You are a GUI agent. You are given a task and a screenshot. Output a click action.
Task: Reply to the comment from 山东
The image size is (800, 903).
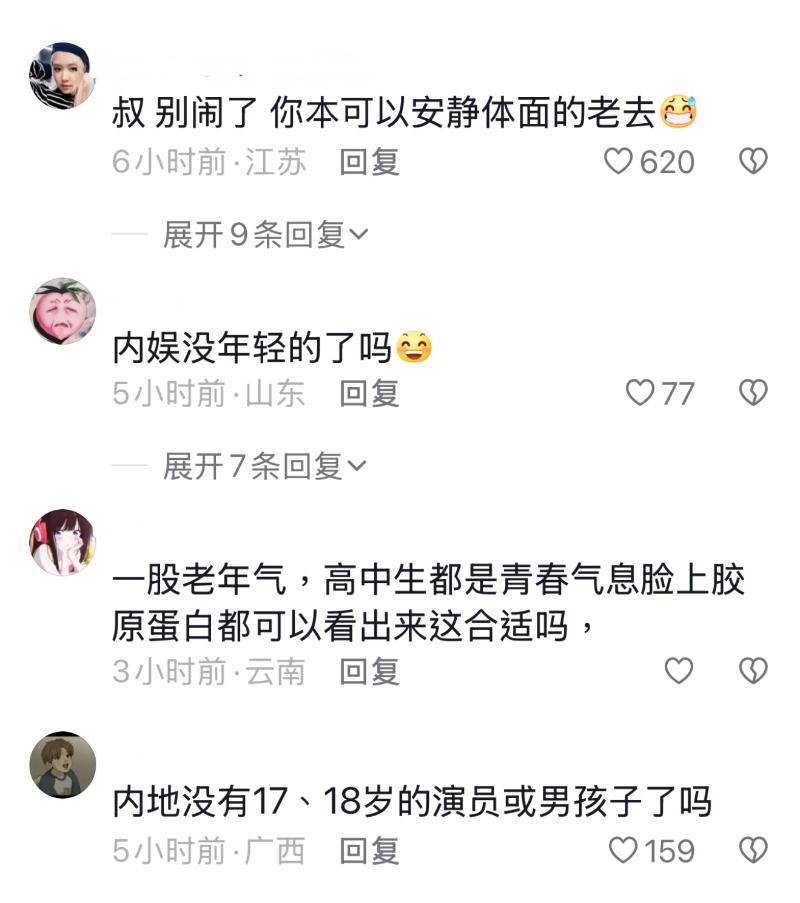click(x=369, y=393)
